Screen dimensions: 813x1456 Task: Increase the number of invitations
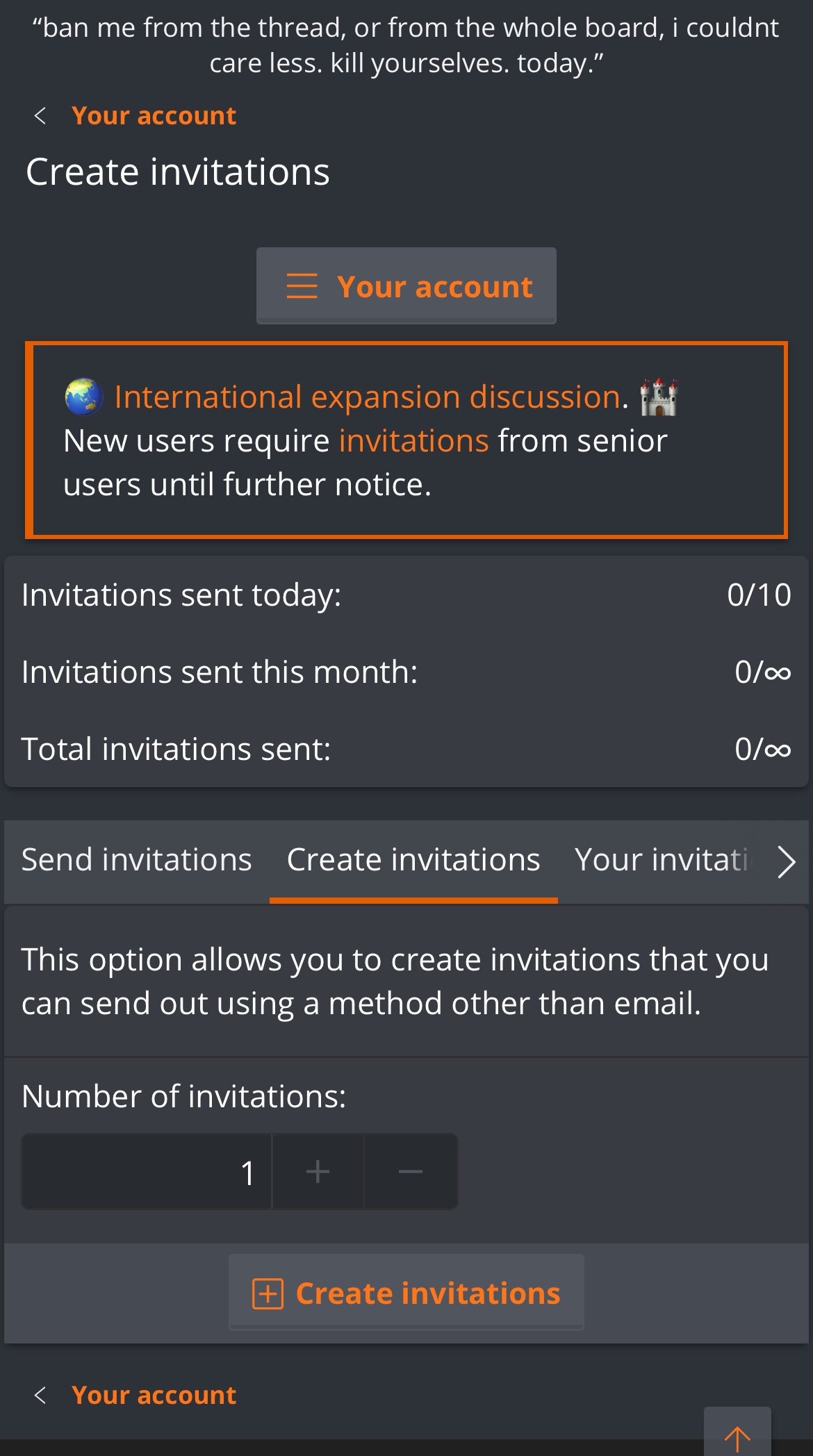[318, 1173]
